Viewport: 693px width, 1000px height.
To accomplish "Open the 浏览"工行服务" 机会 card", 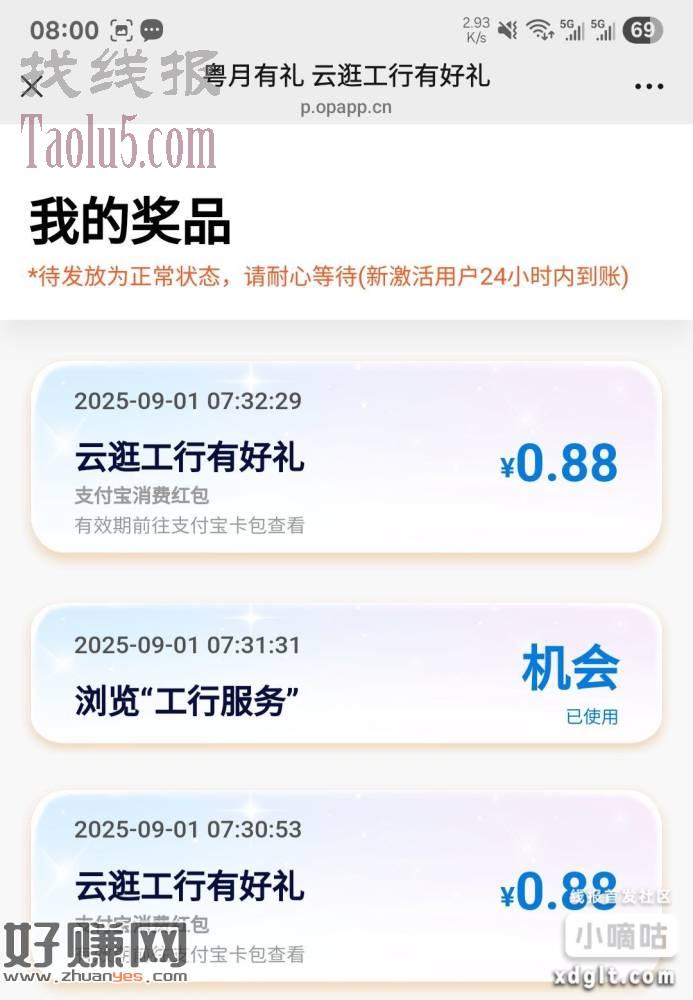I will click(x=346, y=674).
